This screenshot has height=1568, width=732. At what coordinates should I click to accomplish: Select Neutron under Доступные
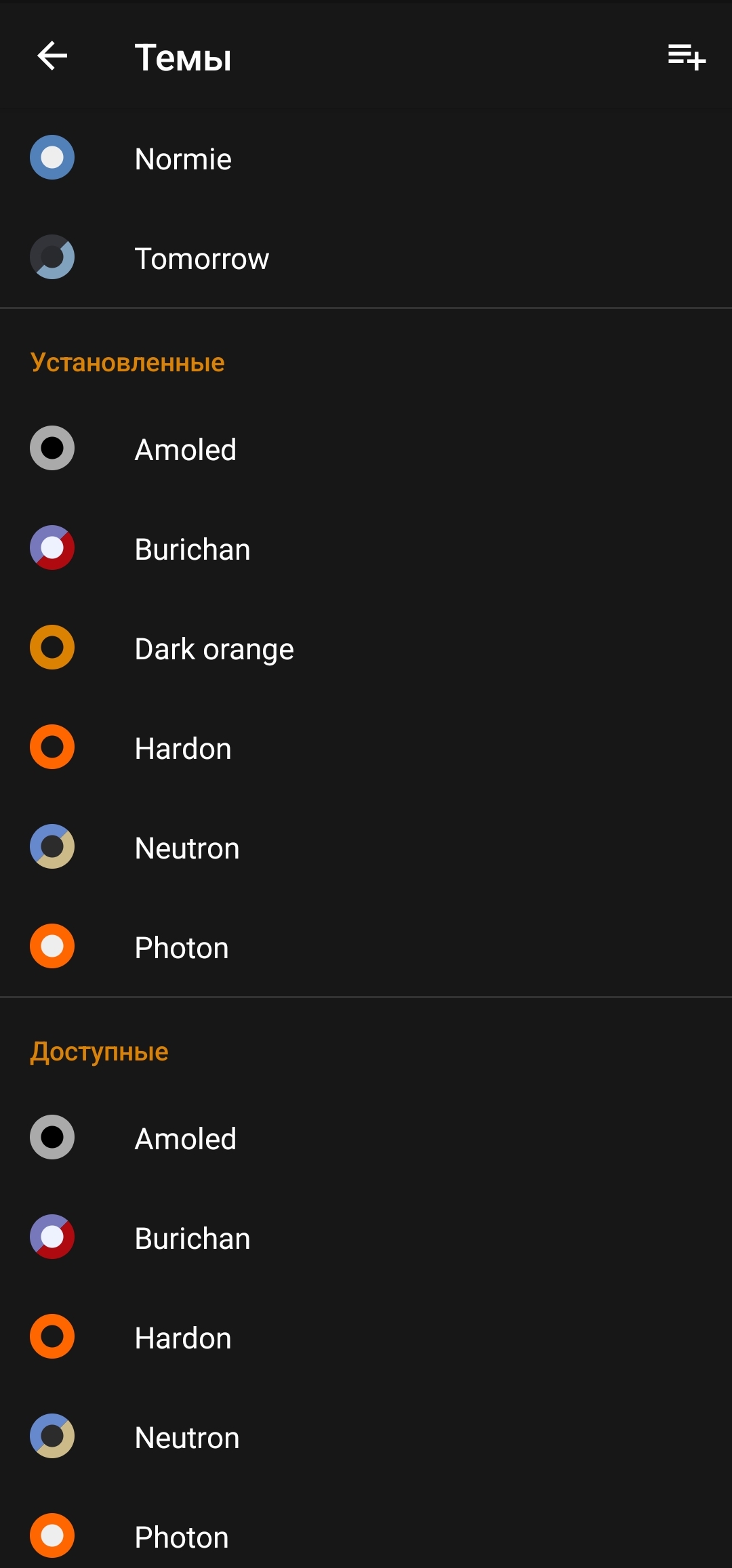[187, 1438]
